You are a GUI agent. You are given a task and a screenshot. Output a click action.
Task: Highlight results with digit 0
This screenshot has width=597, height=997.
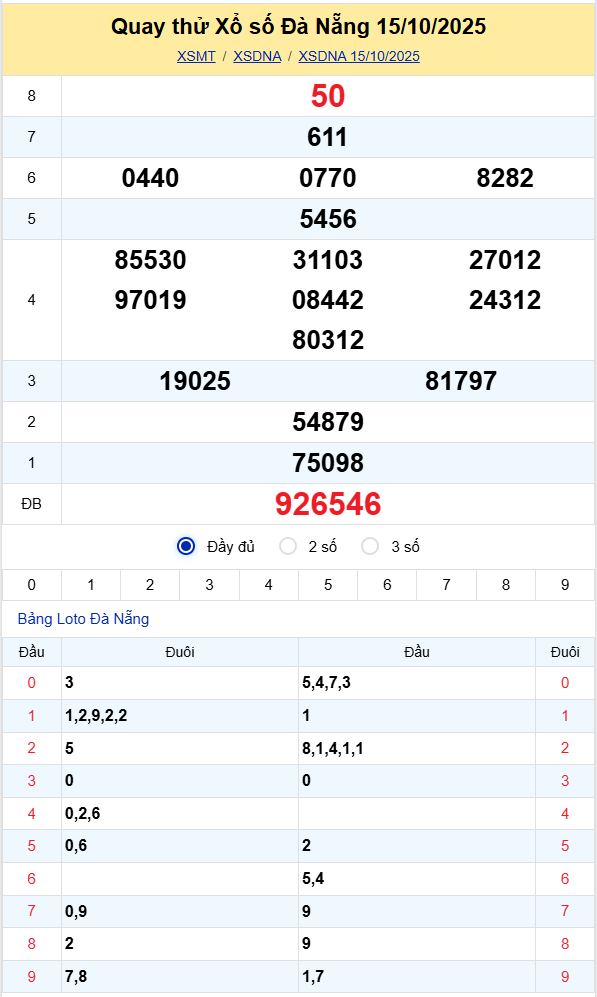tap(32, 585)
